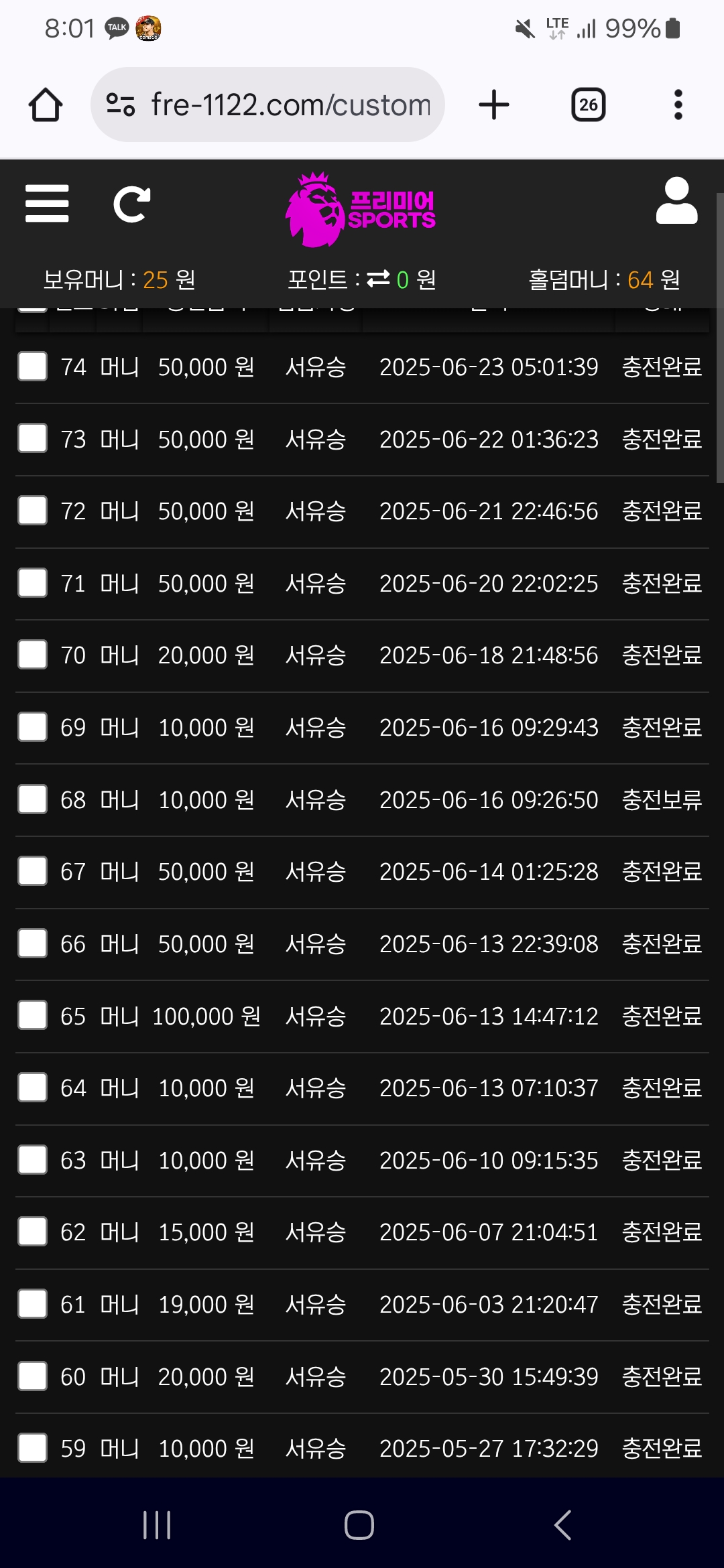Open the browser overflow menu
The image size is (724, 1568).
tap(678, 105)
